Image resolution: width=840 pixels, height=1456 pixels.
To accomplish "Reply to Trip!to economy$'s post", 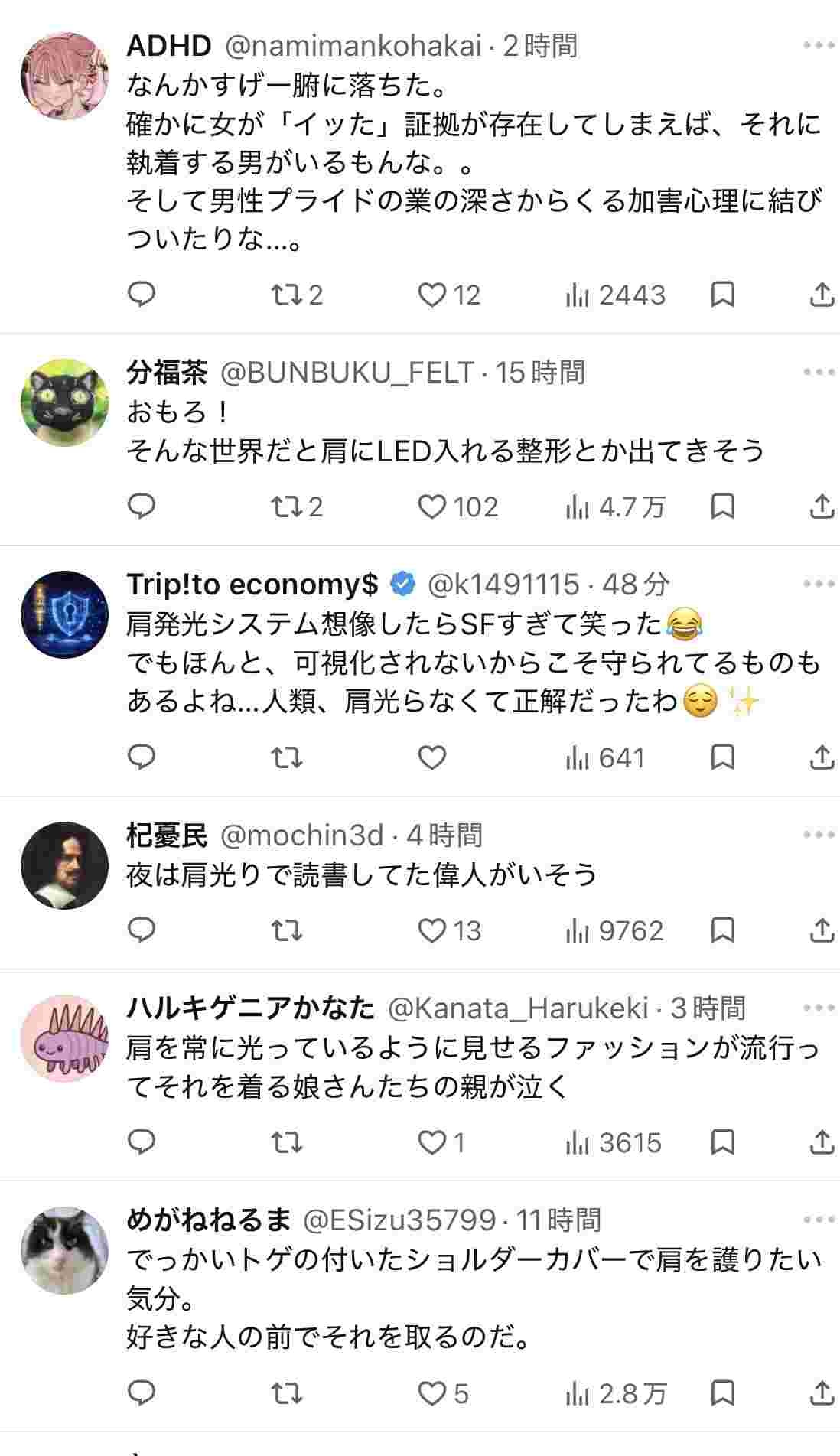I will click(142, 757).
